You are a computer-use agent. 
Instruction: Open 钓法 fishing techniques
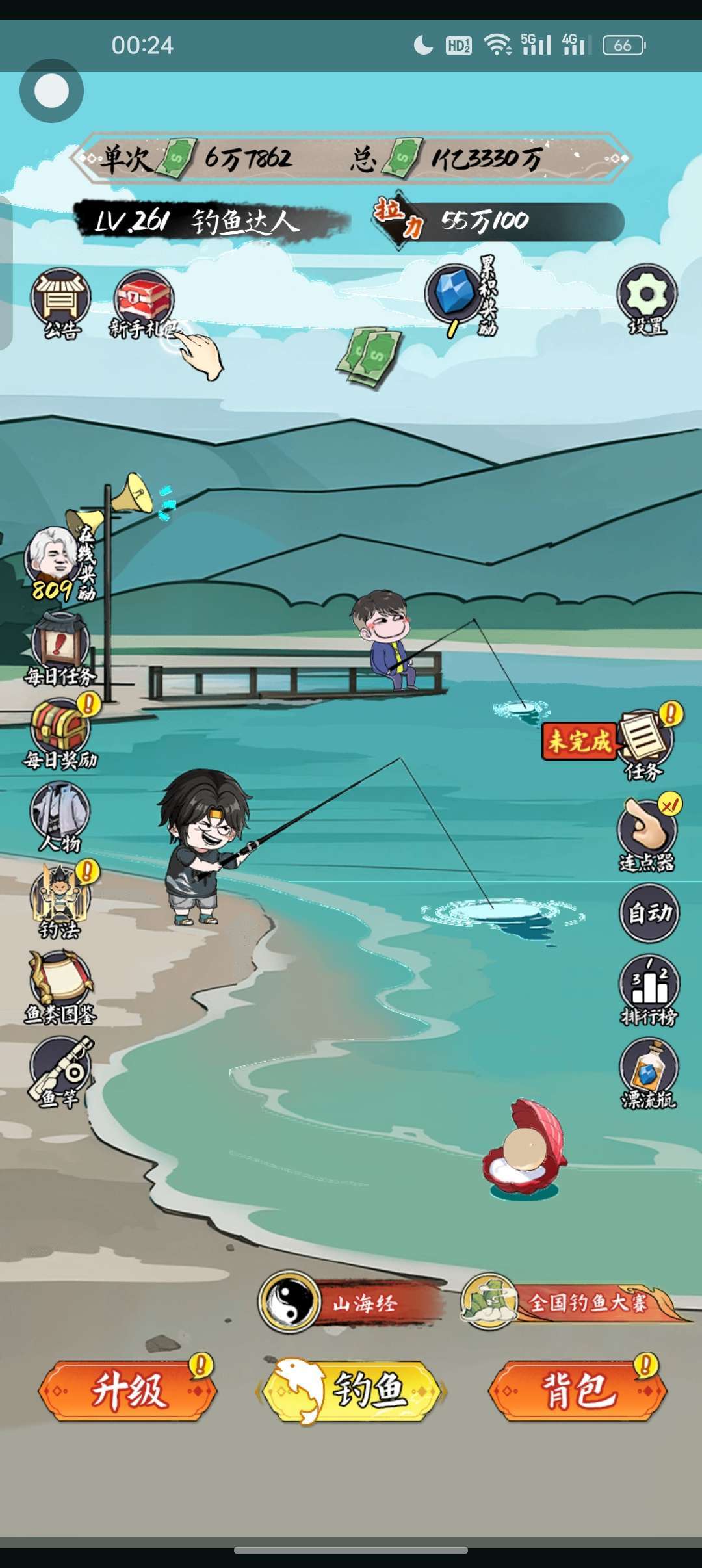[61, 901]
